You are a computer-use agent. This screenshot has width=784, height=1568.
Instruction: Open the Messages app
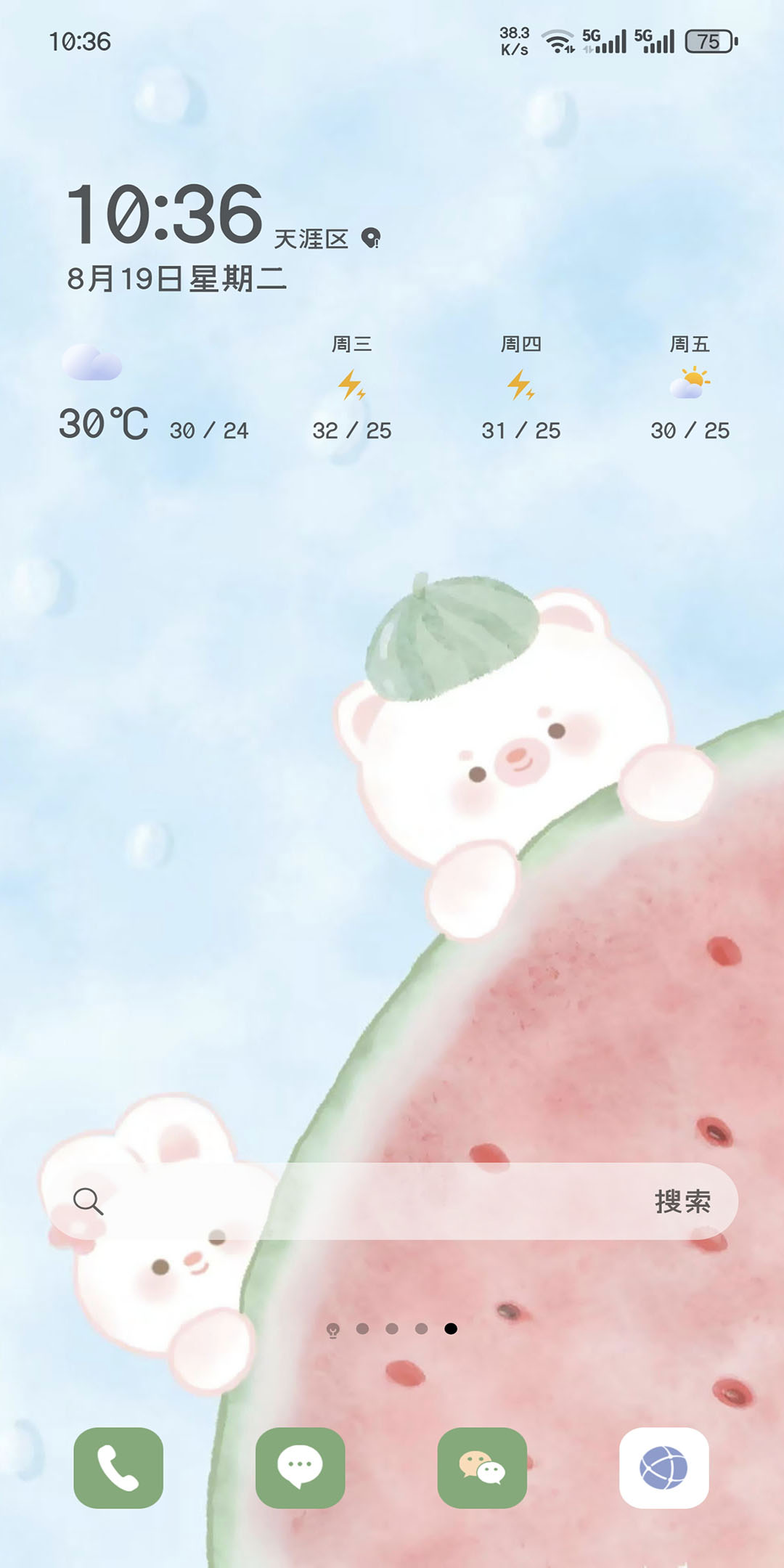300,1468
